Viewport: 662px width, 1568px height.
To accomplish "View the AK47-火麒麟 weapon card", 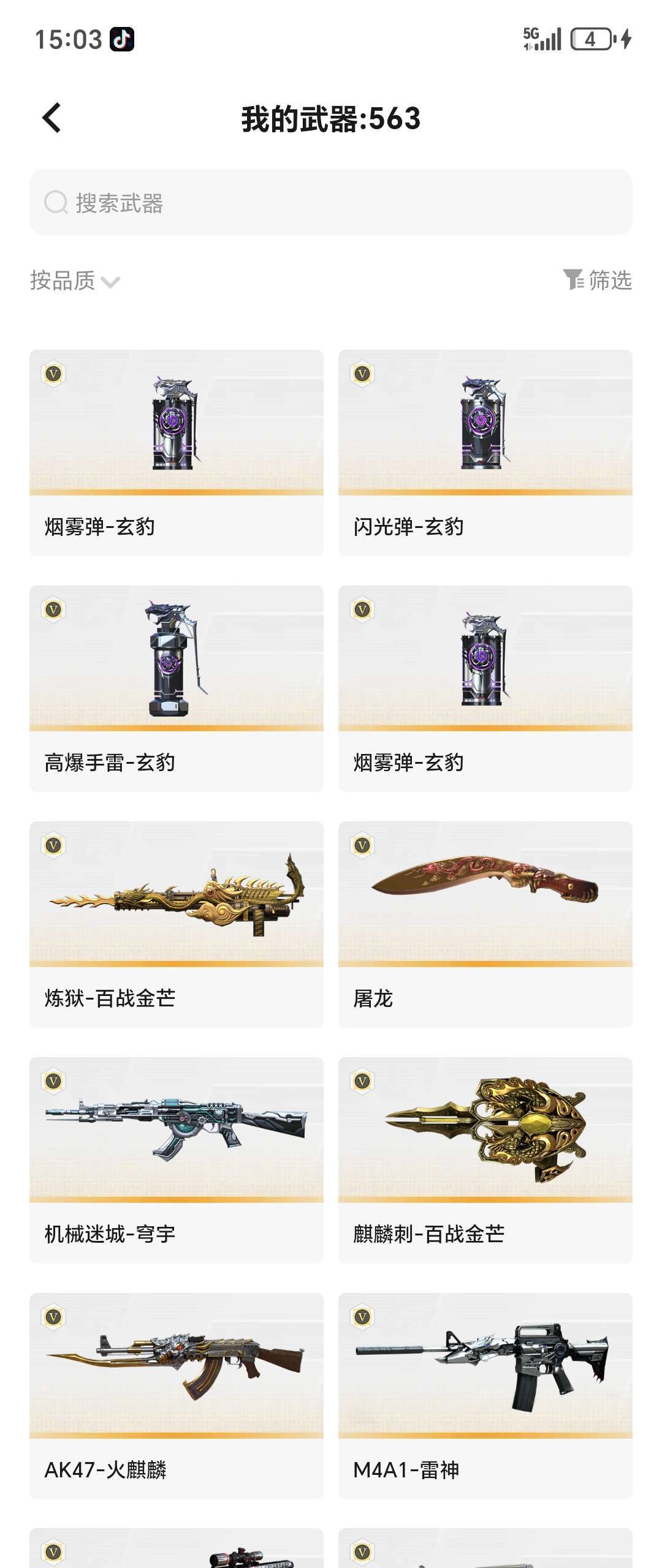I will coord(177,1396).
